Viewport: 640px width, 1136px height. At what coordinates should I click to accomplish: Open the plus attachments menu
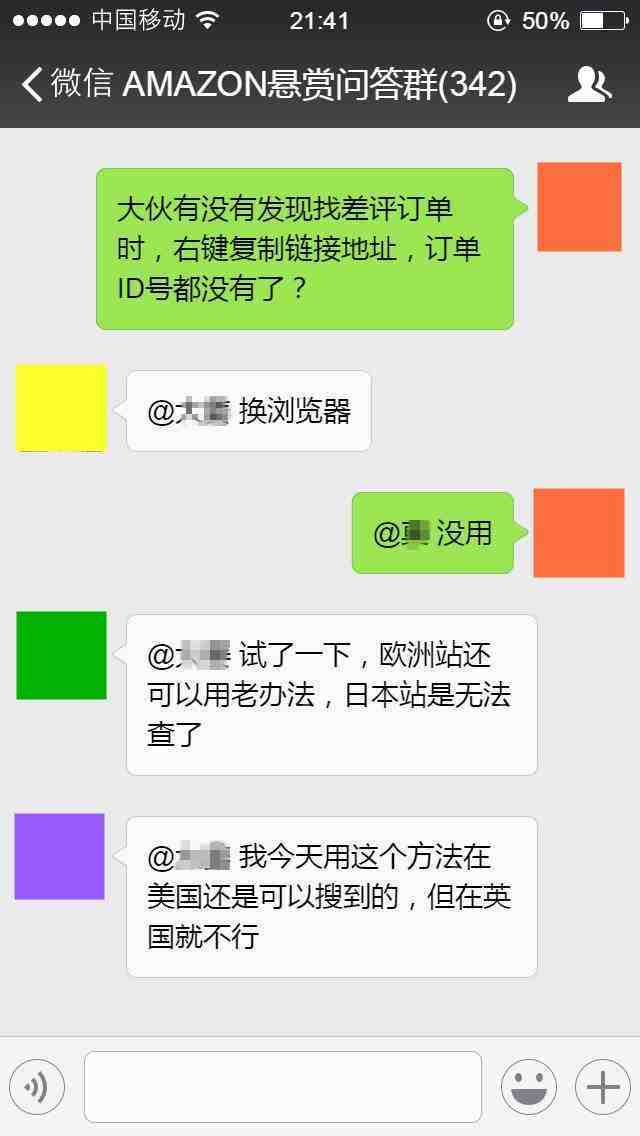pyautogui.click(x=602, y=1087)
